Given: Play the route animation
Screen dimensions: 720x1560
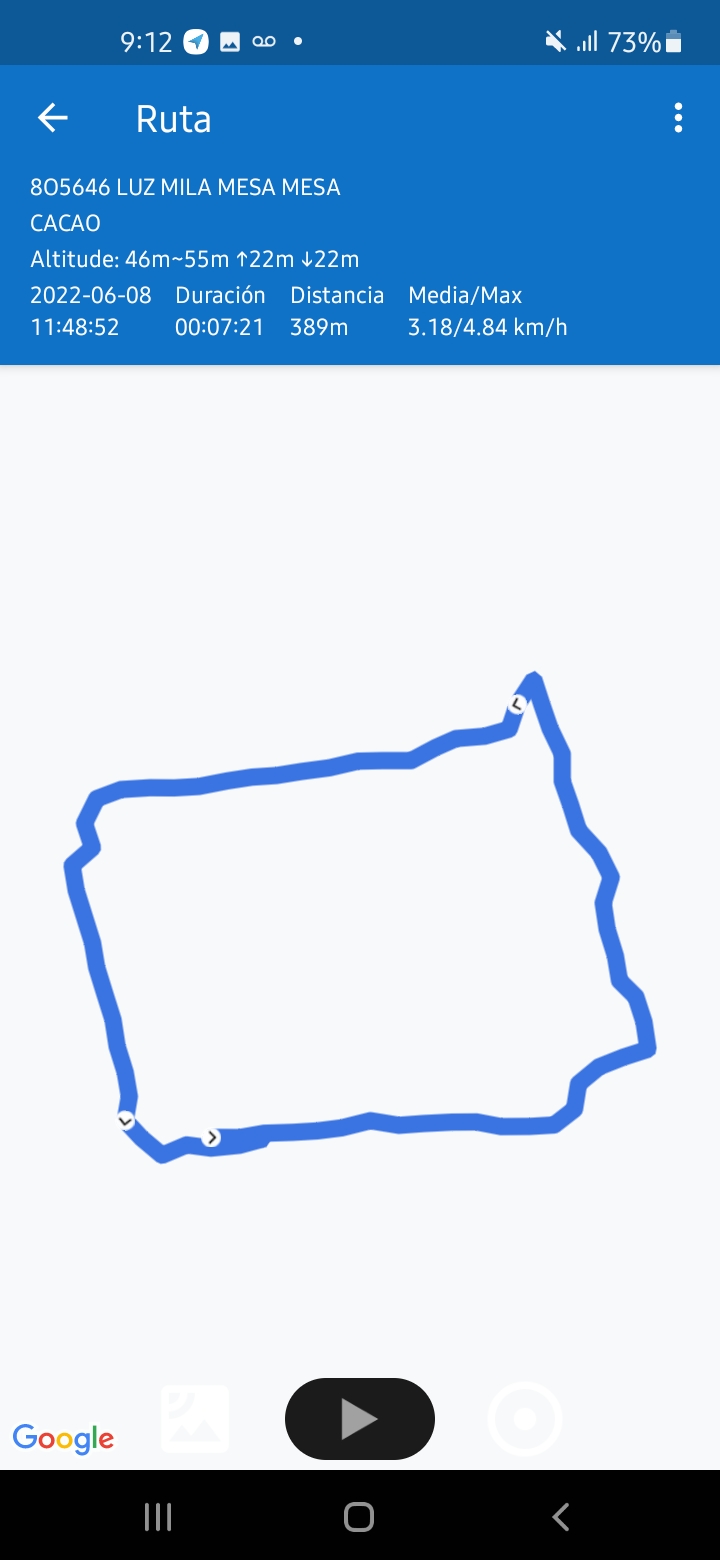Looking at the screenshot, I should [360, 1418].
